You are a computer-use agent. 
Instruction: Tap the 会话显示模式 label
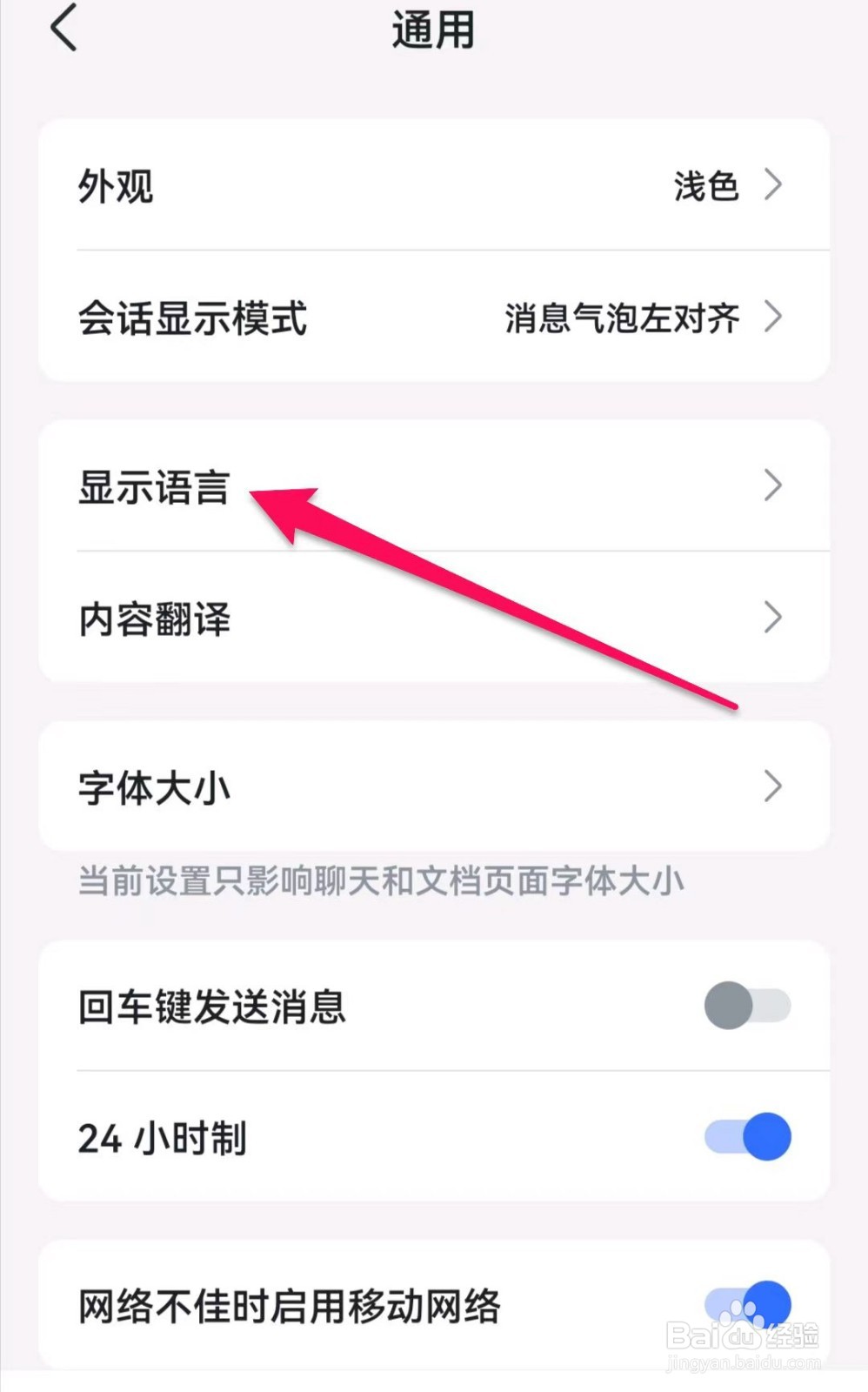click(x=192, y=318)
